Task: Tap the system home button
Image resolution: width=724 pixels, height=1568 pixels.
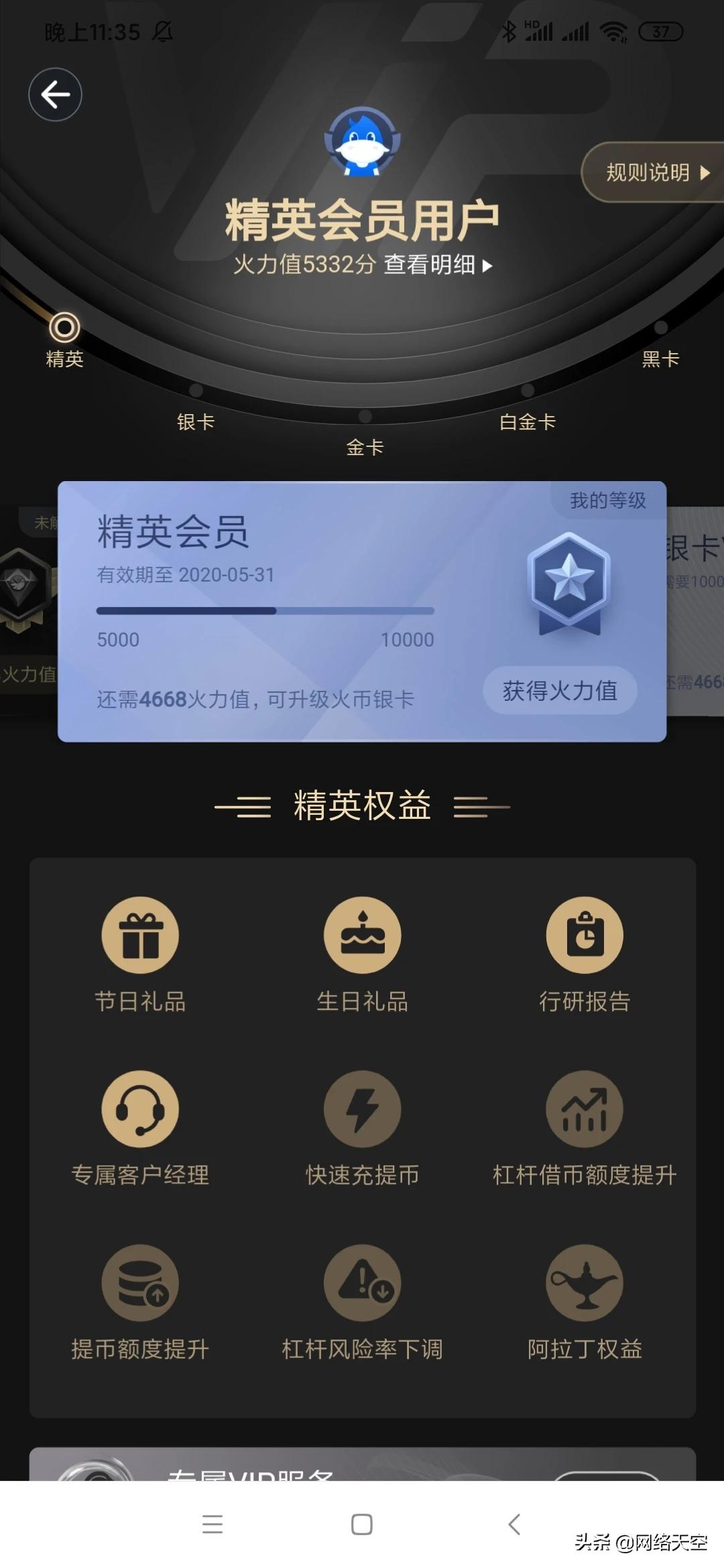Action: pyautogui.click(x=362, y=1524)
